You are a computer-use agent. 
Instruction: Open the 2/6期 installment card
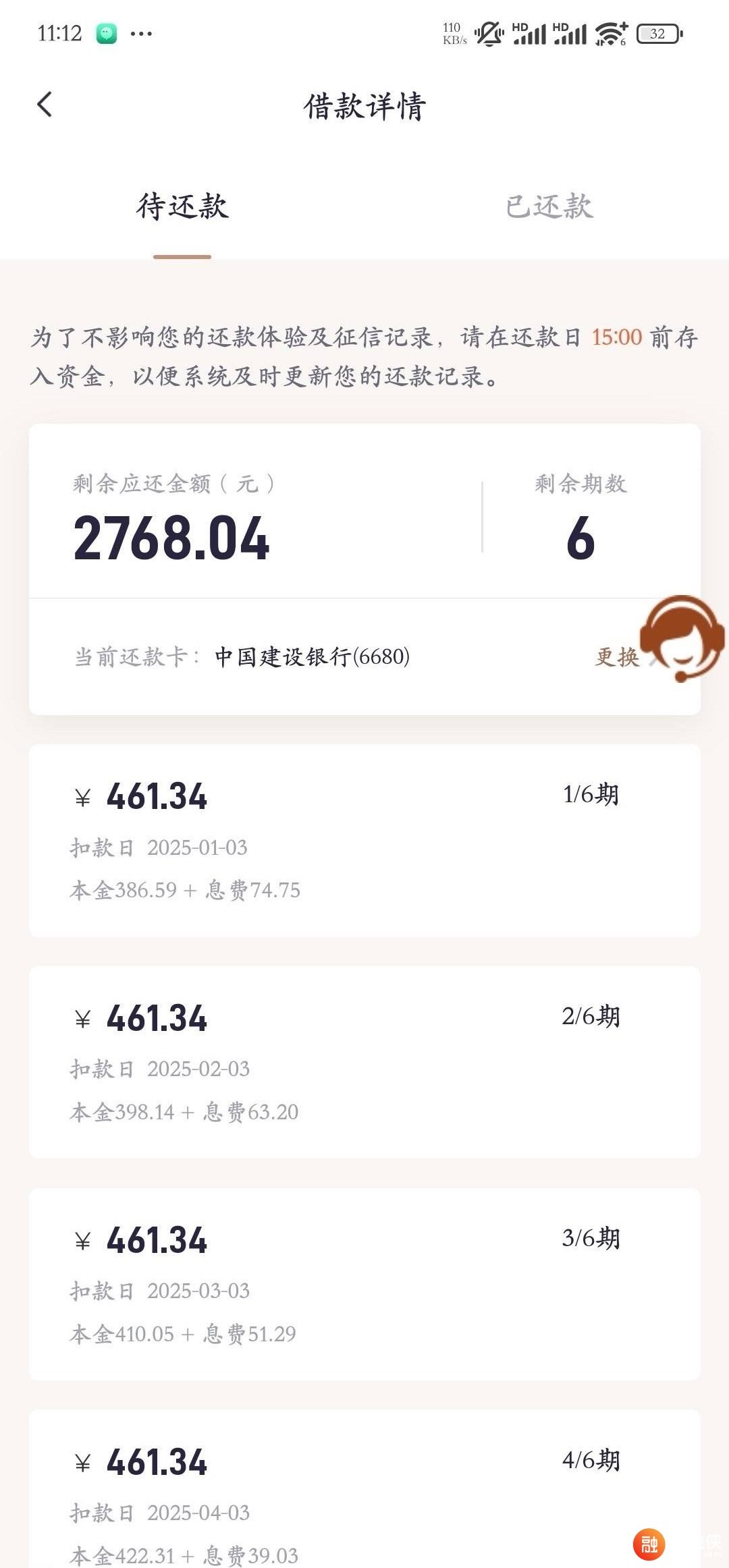tap(364, 1062)
